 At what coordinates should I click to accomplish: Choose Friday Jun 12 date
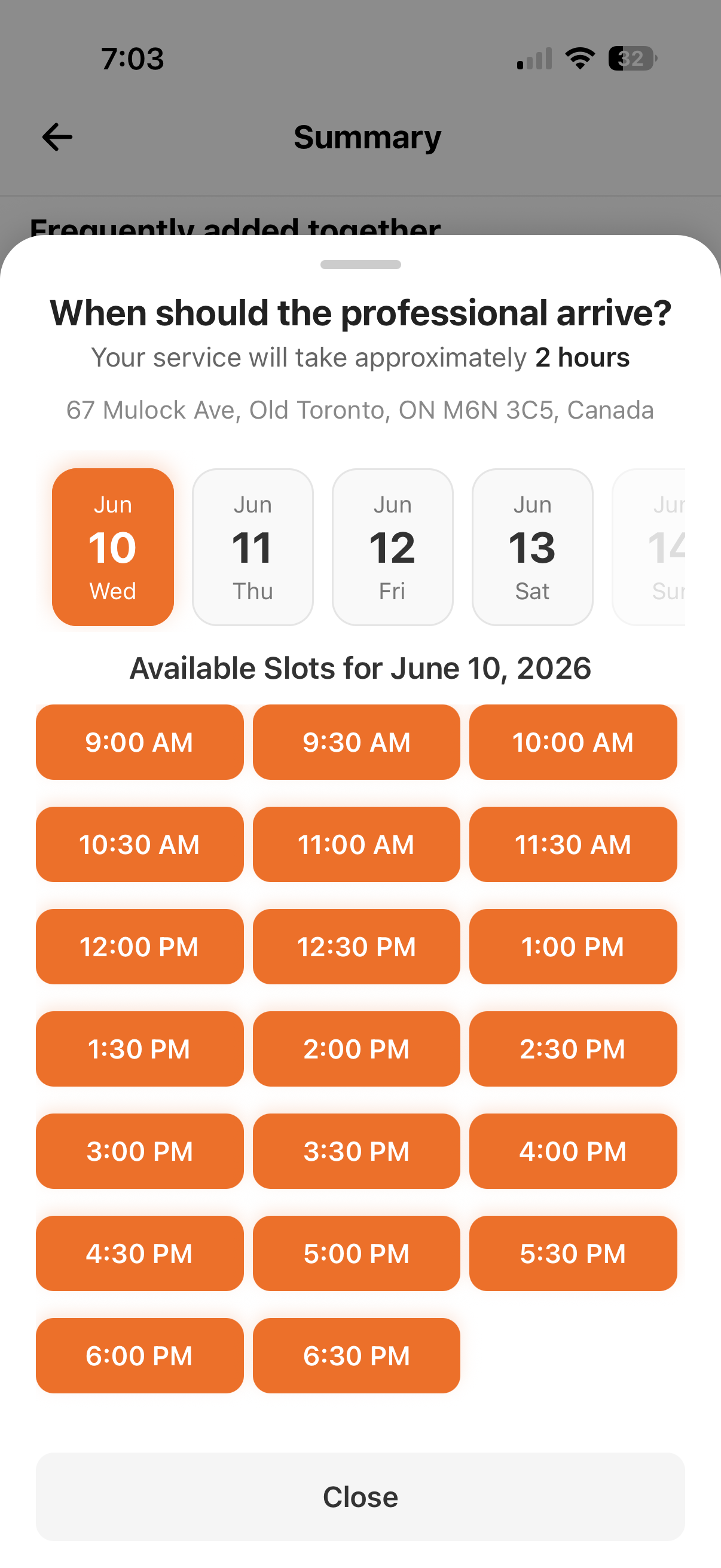392,547
